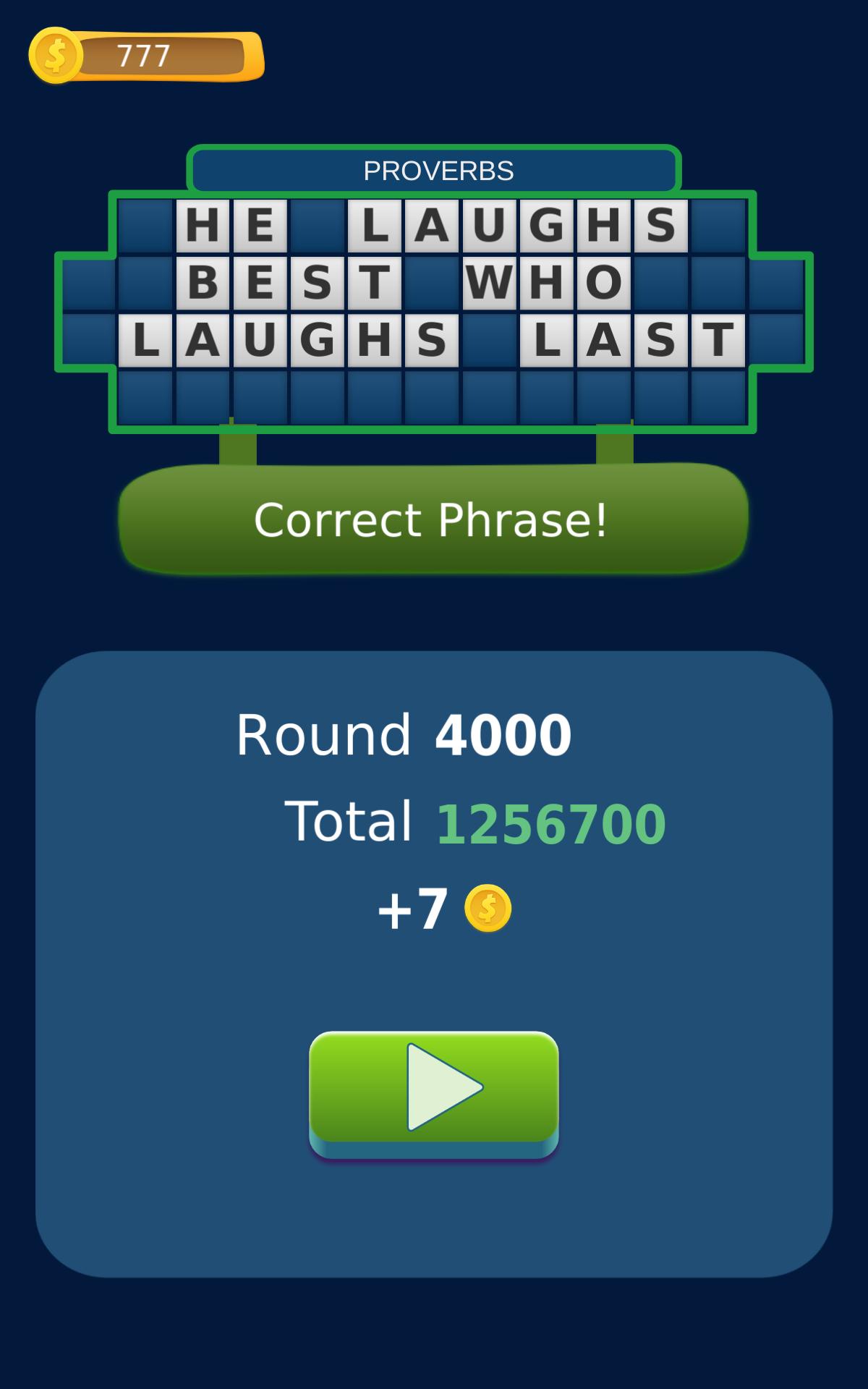Open the 777 coin balance bar
Viewport: 868px width, 1389px height.
[147, 56]
